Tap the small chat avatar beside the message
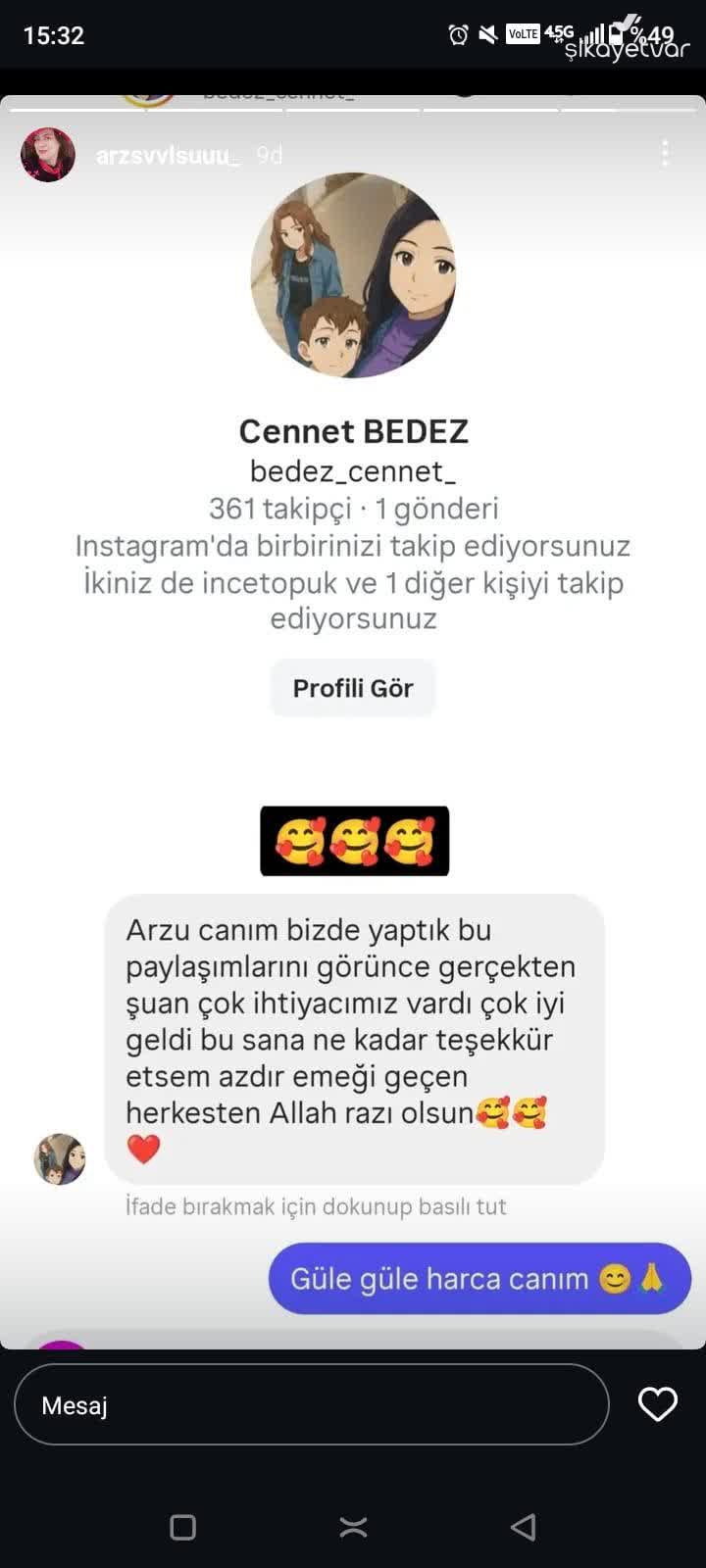This screenshot has height=1568, width=706. [59, 1158]
